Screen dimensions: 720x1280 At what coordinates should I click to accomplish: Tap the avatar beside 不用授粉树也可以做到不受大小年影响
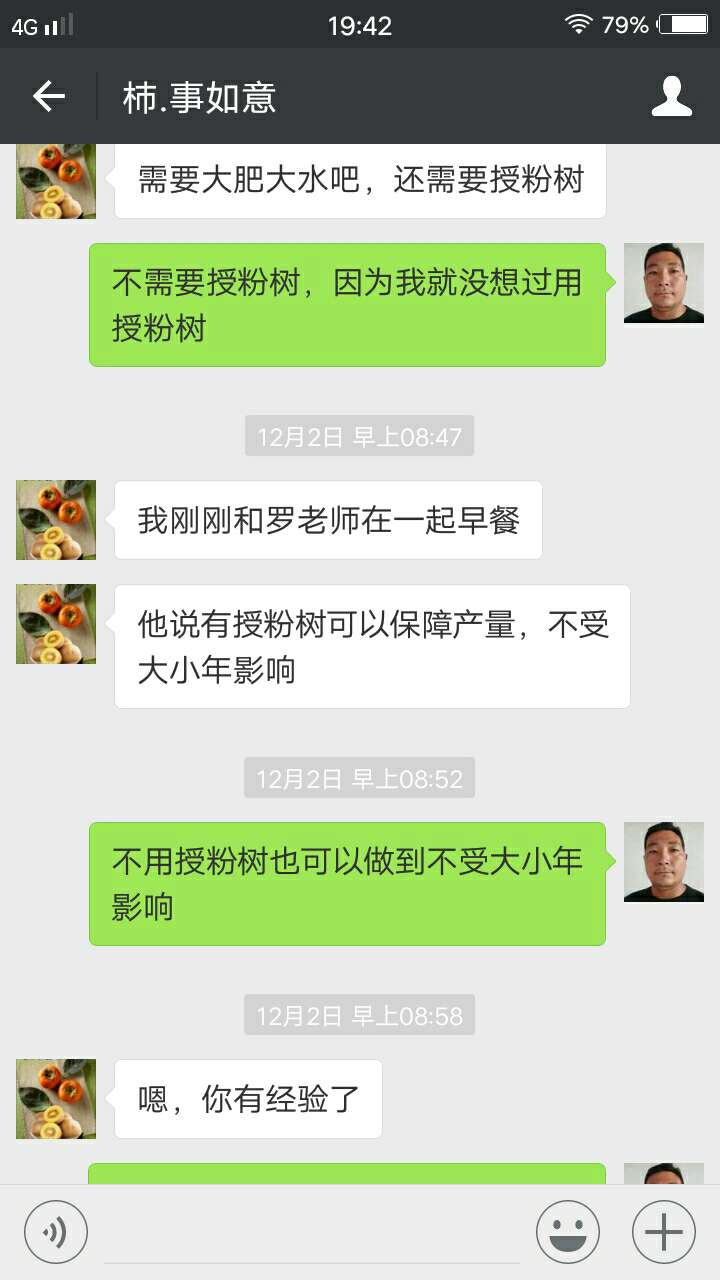coord(664,862)
